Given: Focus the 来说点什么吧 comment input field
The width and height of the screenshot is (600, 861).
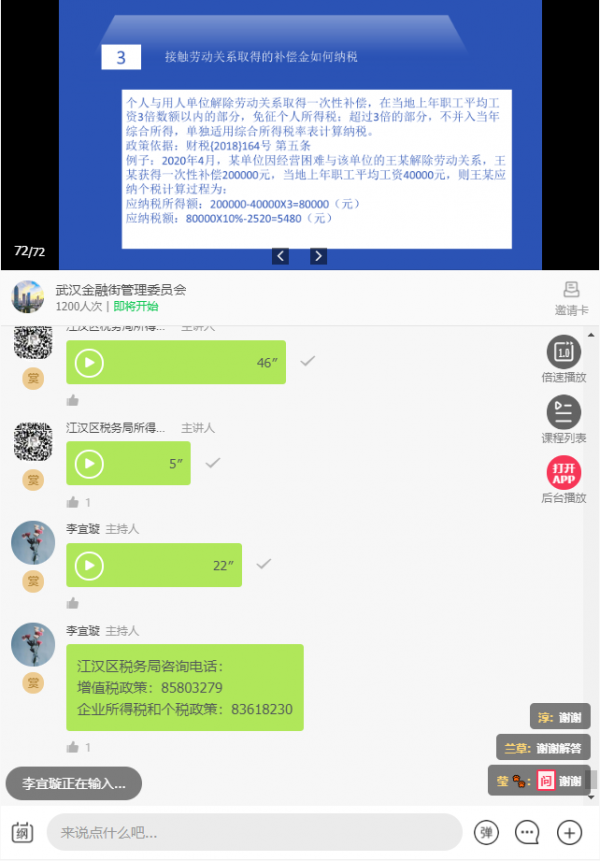Looking at the screenshot, I should (x=253, y=832).
